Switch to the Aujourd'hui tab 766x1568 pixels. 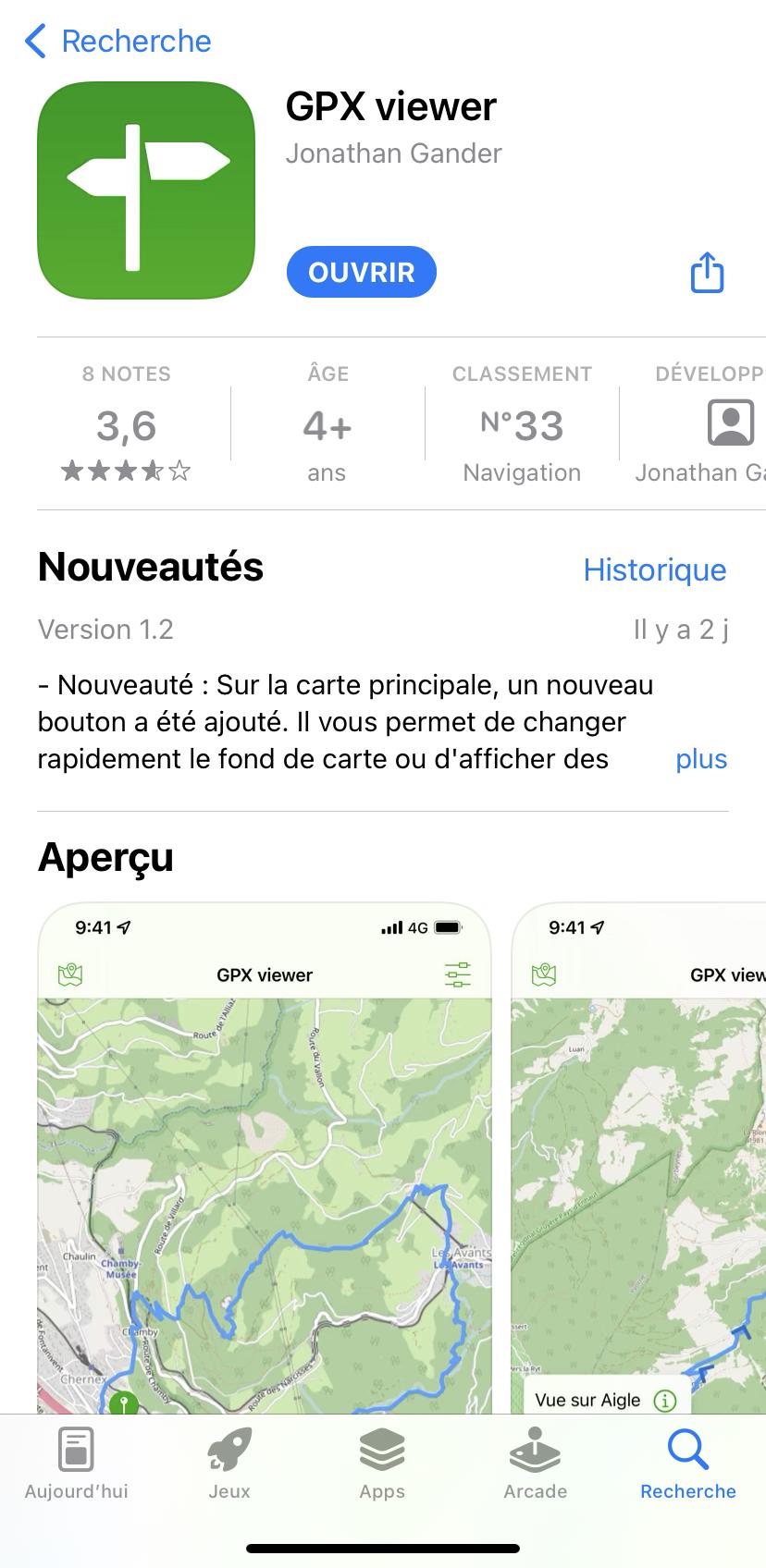pyautogui.click(x=77, y=1464)
